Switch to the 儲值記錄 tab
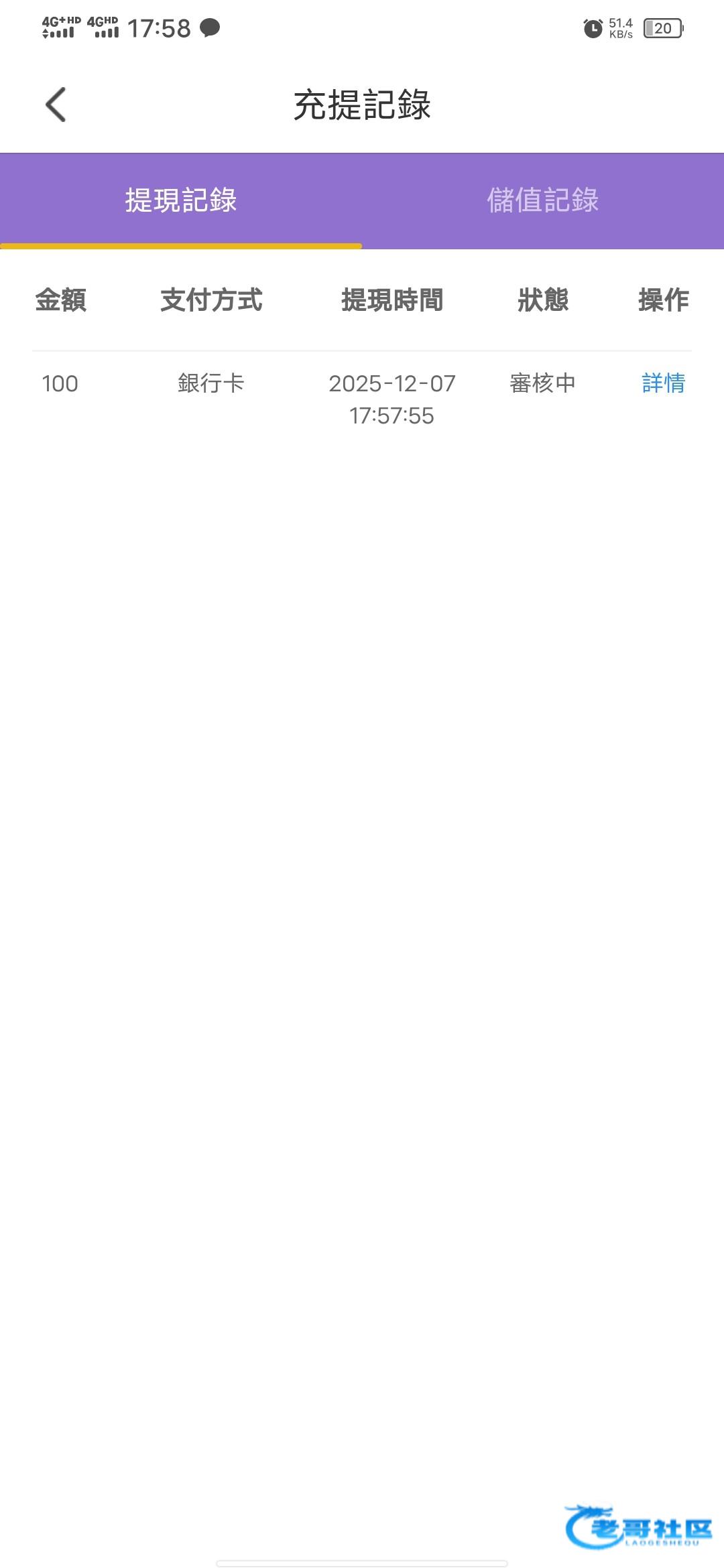The width and height of the screenshot is (724, 1568). pos(542,200)
